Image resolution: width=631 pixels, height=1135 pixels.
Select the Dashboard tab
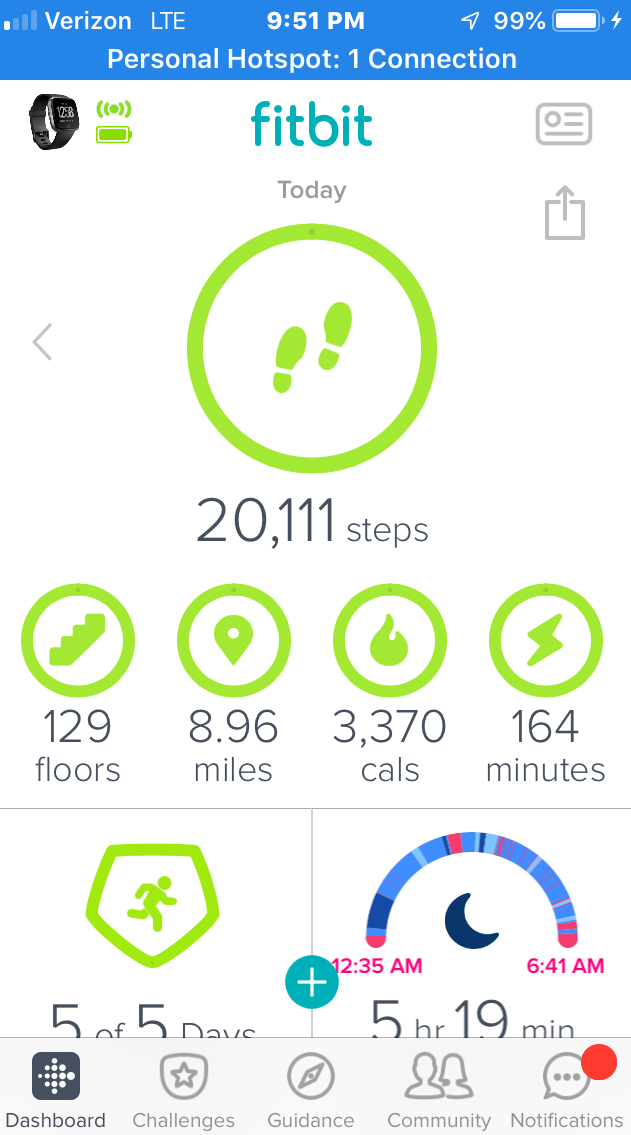click(x=56, y=1089)
